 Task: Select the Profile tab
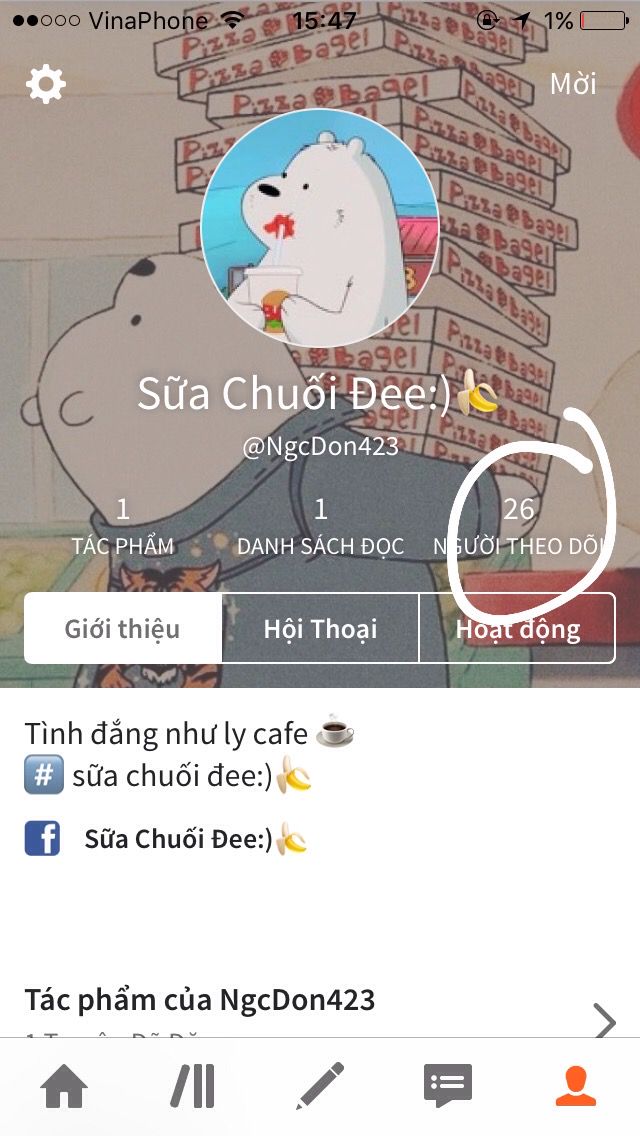575,1086
